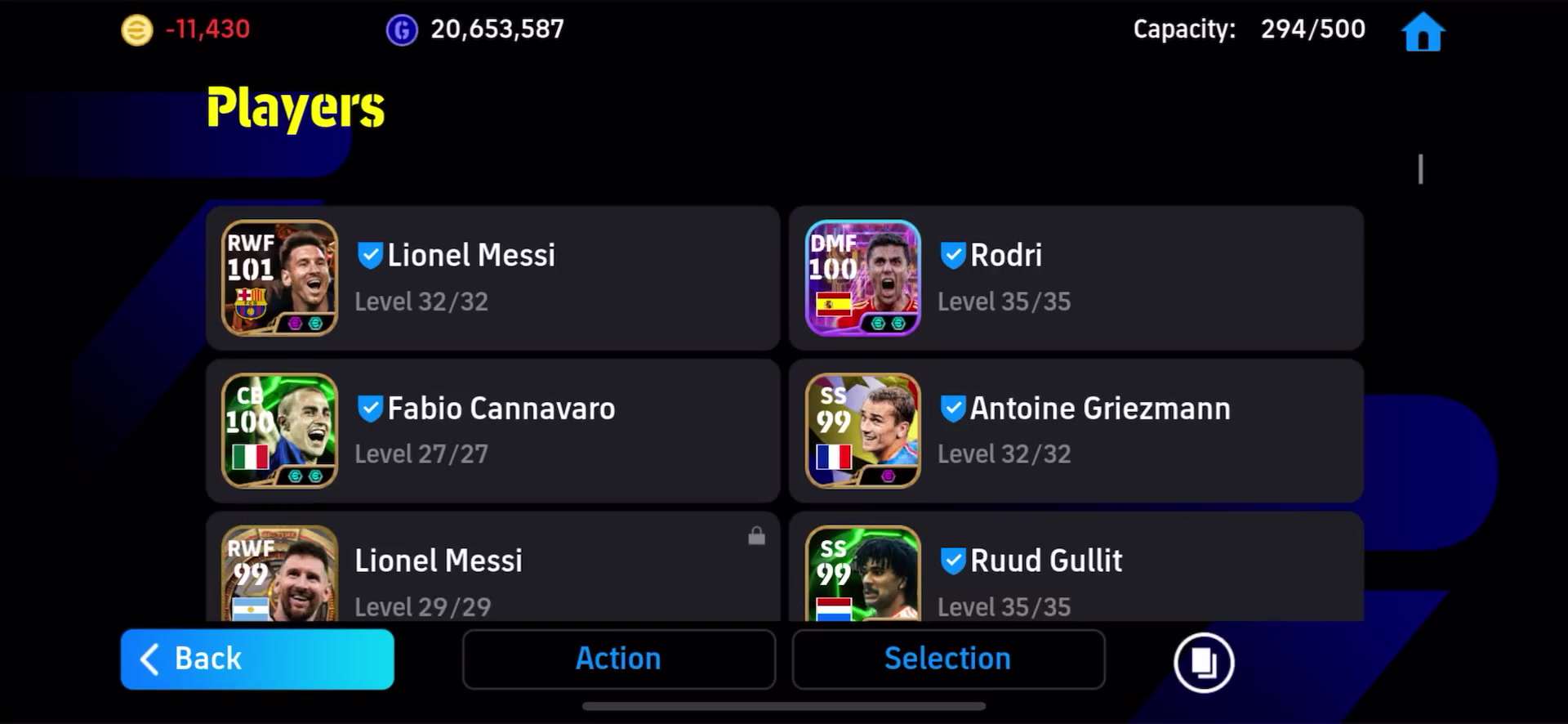Open the locked RWF 99 Lionel Messi card

pyautogui.click(x=492, y=572)
